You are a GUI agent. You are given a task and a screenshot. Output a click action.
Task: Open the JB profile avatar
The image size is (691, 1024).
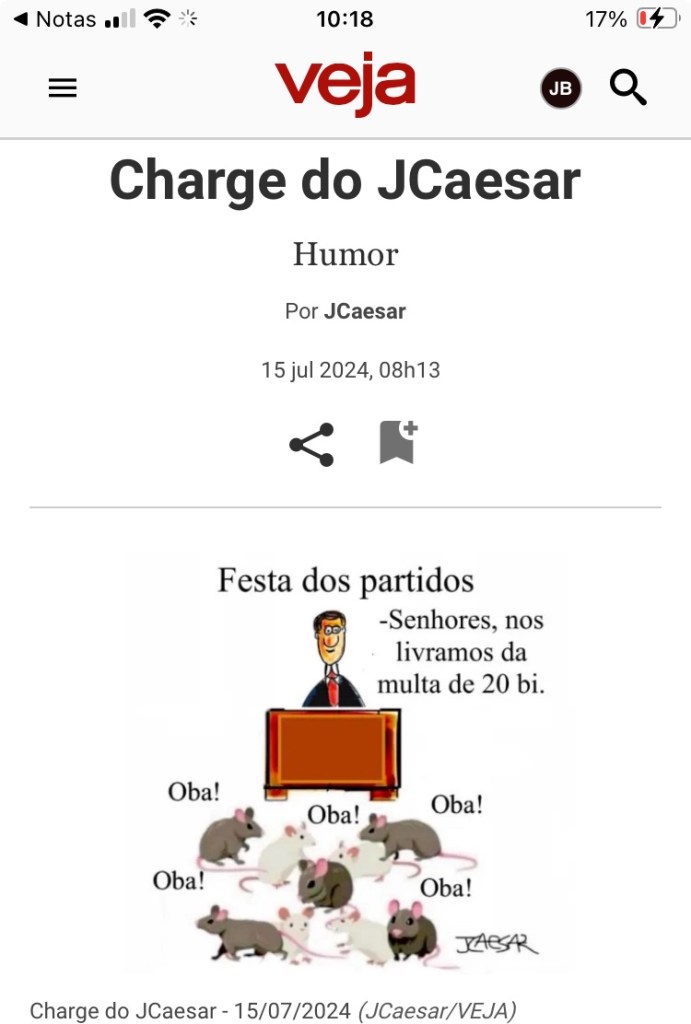561,89
